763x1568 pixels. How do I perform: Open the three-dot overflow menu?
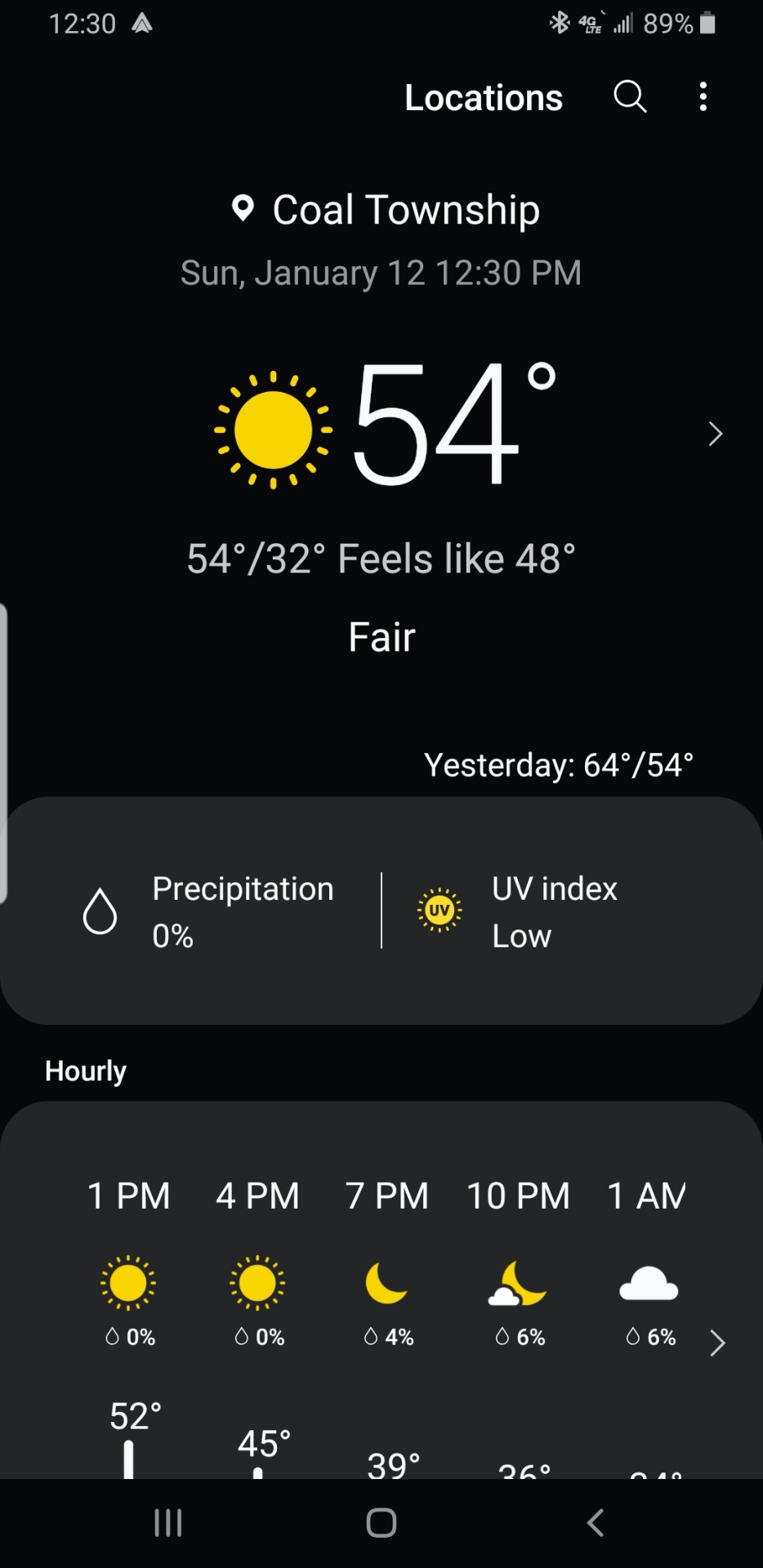coord(703,96)
